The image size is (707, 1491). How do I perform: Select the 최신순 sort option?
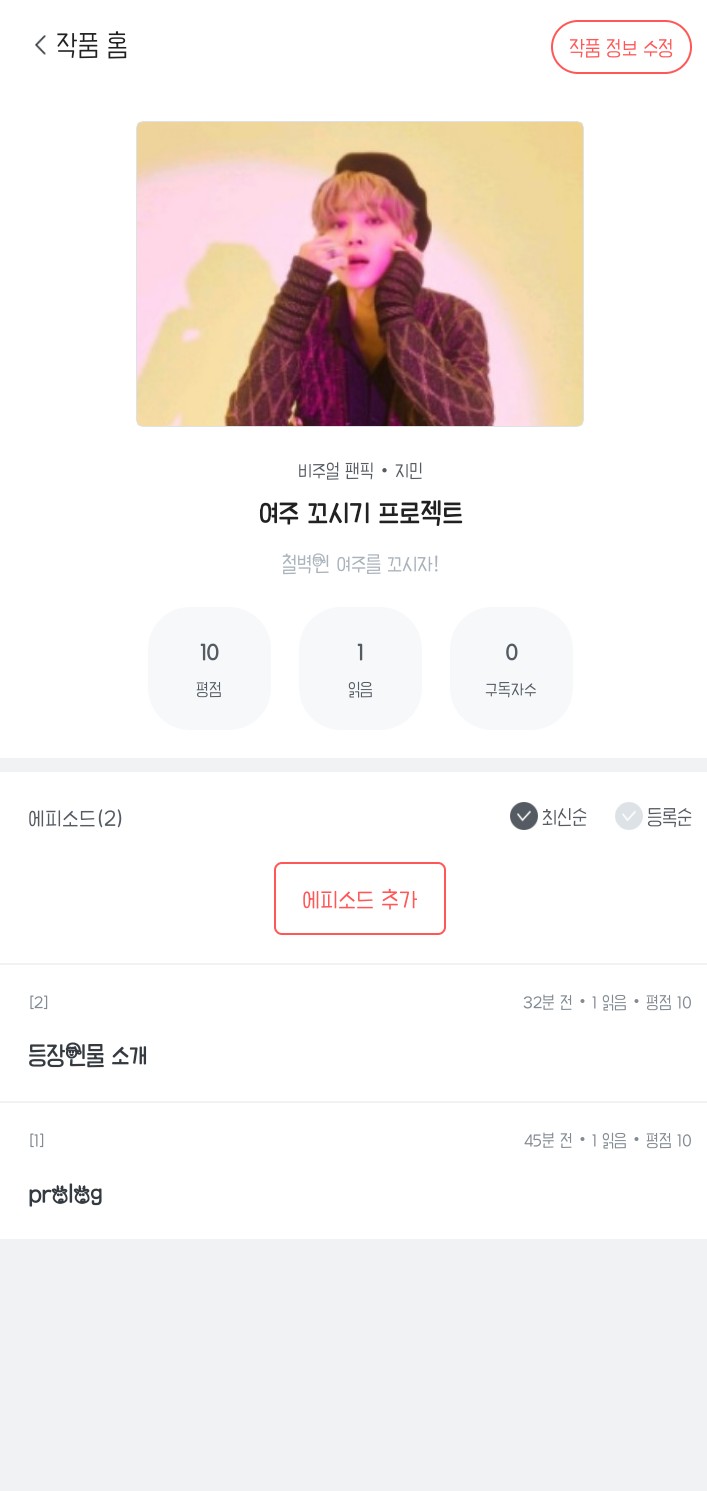tap(548, 817)
